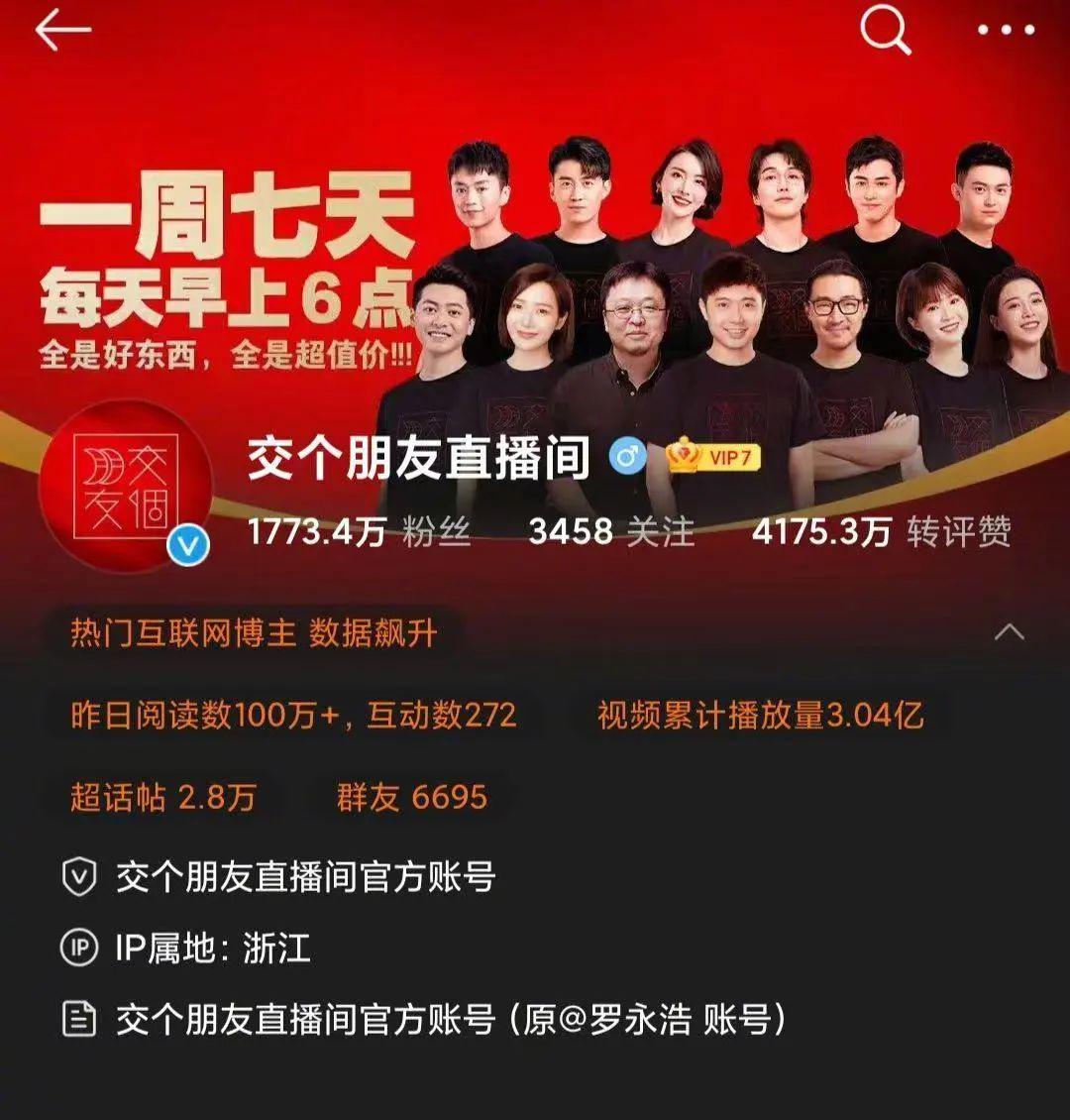View the 1773.4万 粉丝 followers list
Screen dimensions: 1070x1120
(359, 532)
